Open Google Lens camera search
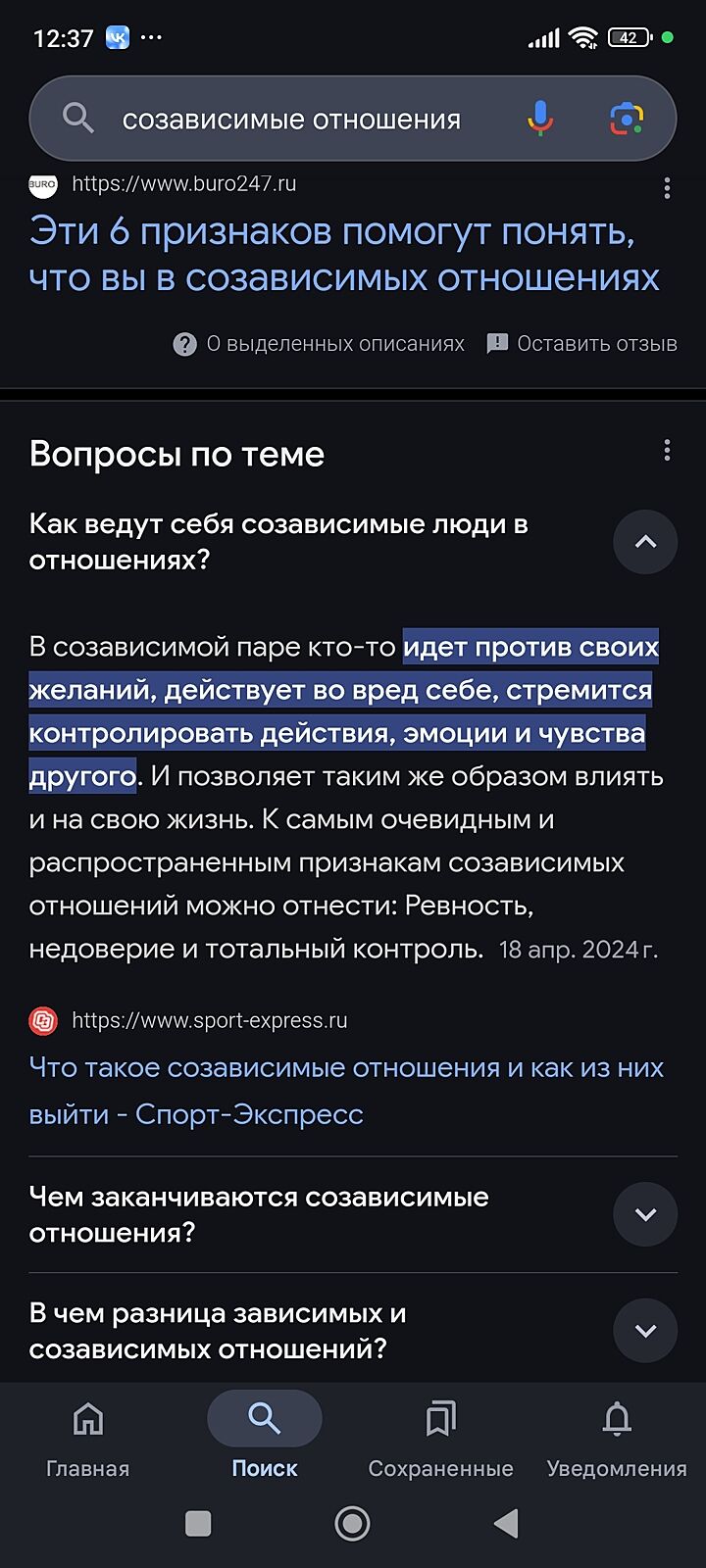This screenshot has width=706, height=1568. (627, 120)
